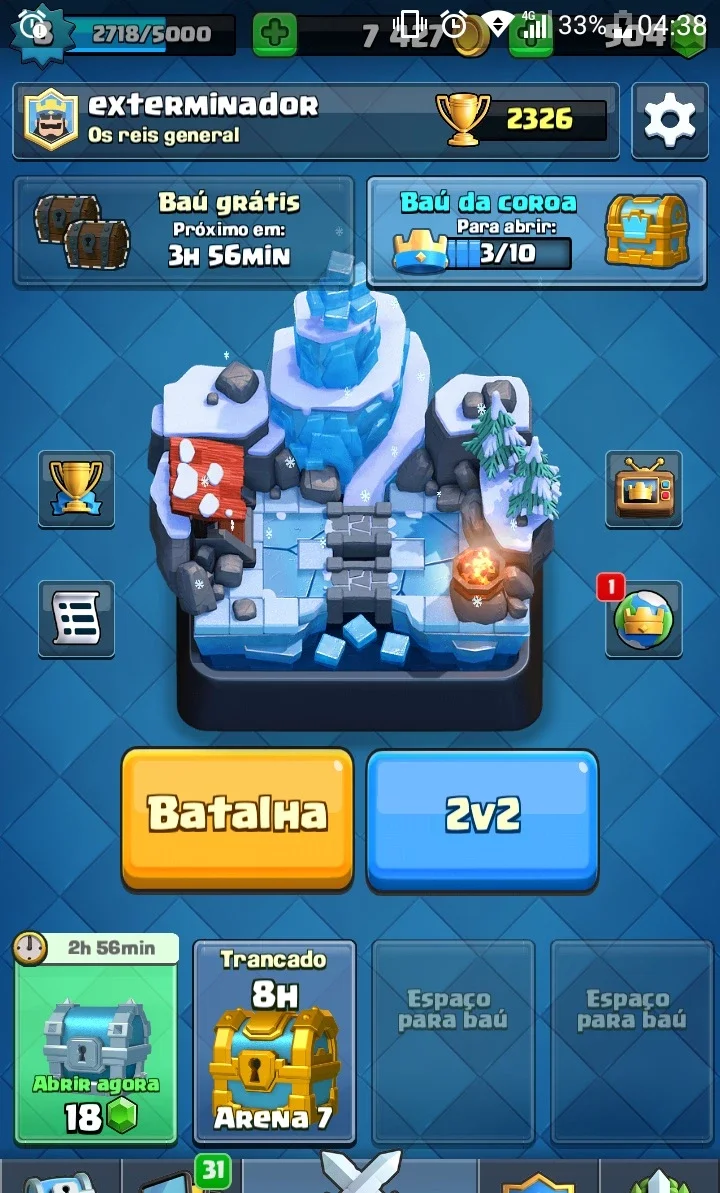Image resolution: width=720 pixels, height=1193 pixels.
Task: Open the cards tab with 31 badge
Action: (181, 1176)
